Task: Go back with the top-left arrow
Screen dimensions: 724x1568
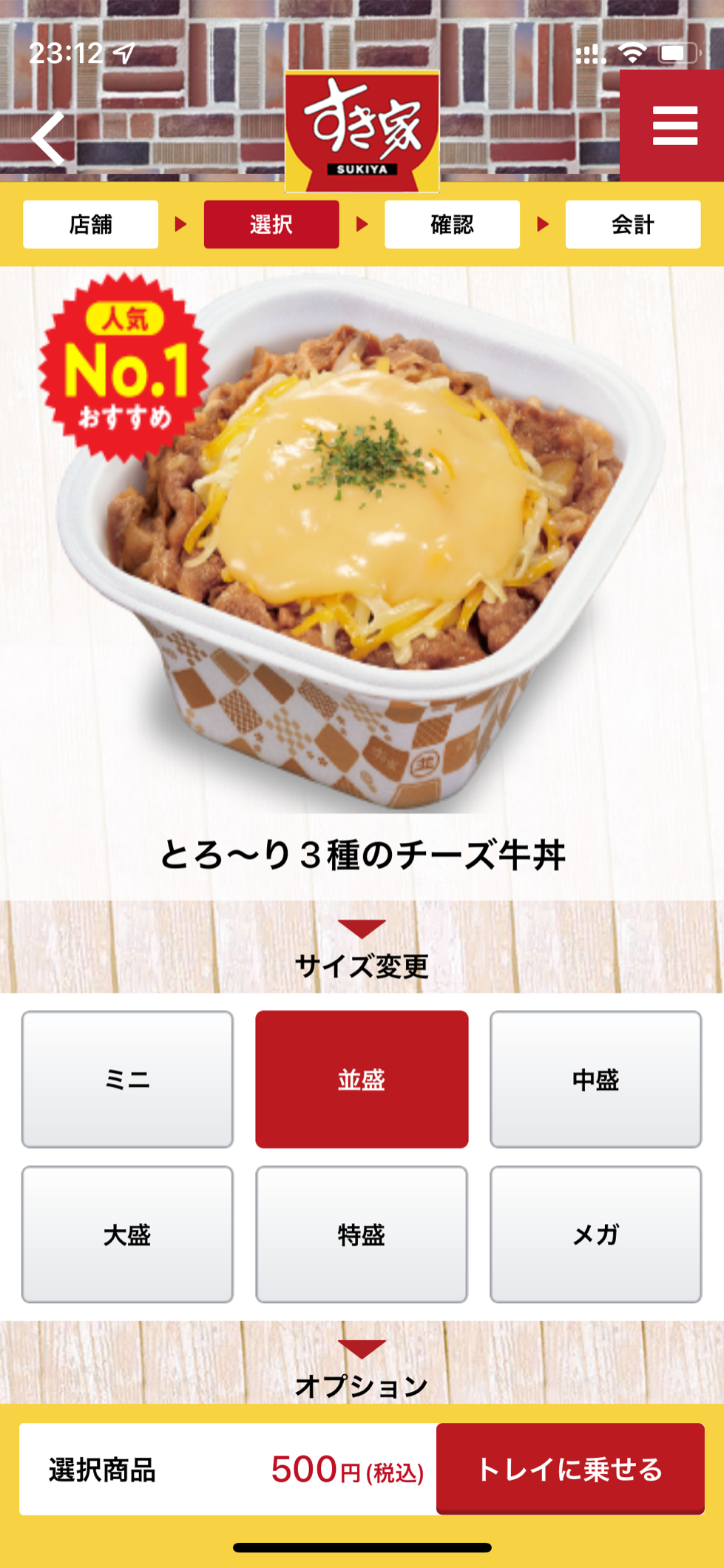Action: [x=49, y=138]
